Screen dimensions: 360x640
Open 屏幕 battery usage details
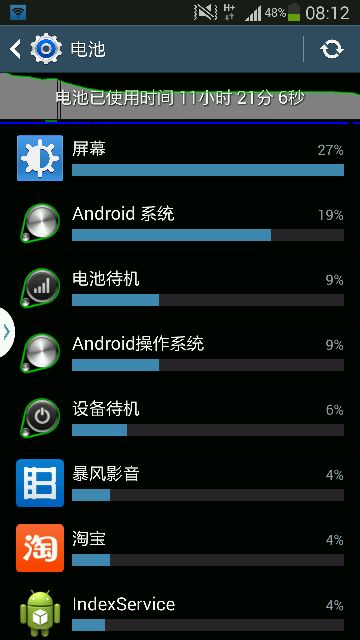pyautogui.click(x=180, y=158)
